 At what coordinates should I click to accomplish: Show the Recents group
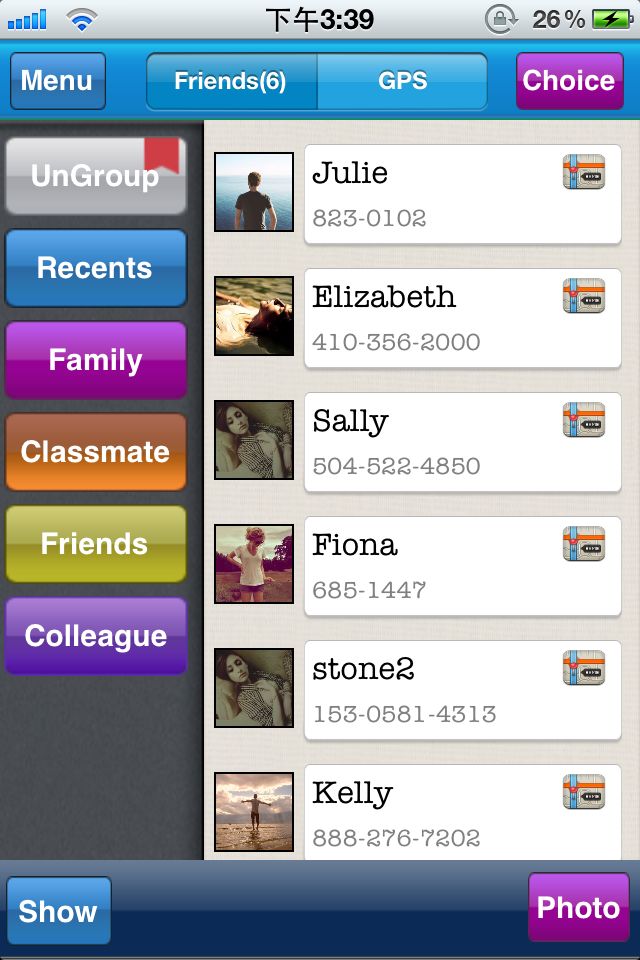pos(95,268)
